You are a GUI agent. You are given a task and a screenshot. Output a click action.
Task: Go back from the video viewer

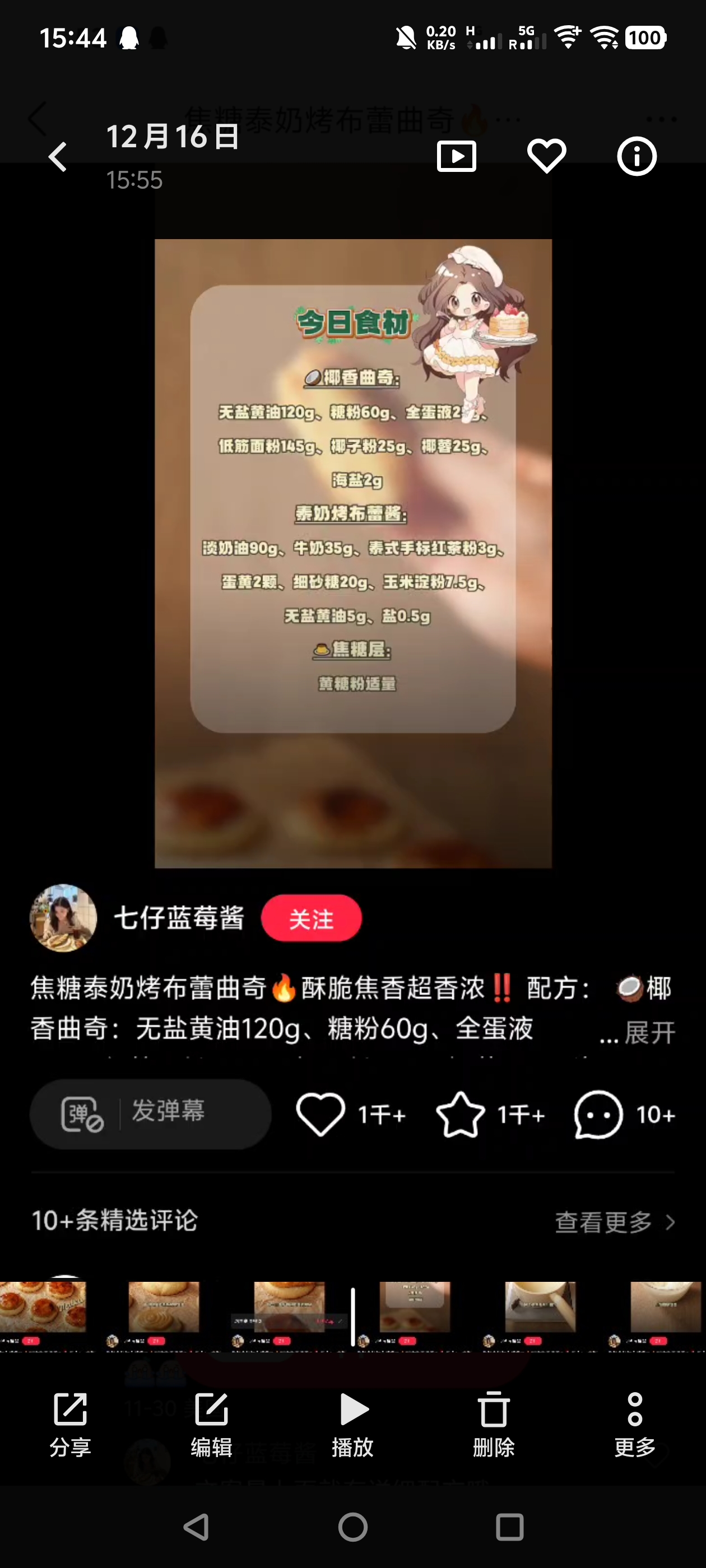click(58, 157)
